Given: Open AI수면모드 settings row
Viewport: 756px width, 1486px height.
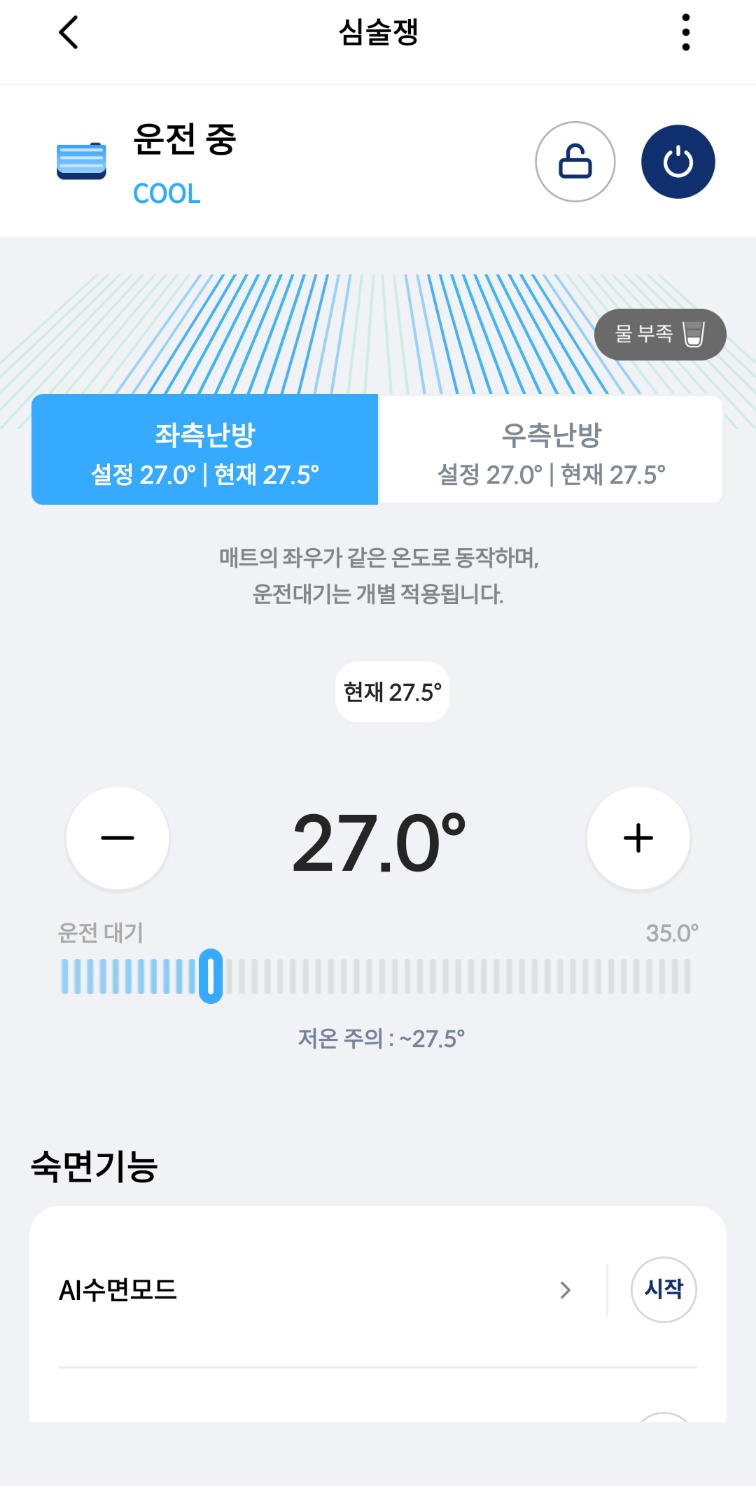Looking at the screenshot, I should 300,1290.
